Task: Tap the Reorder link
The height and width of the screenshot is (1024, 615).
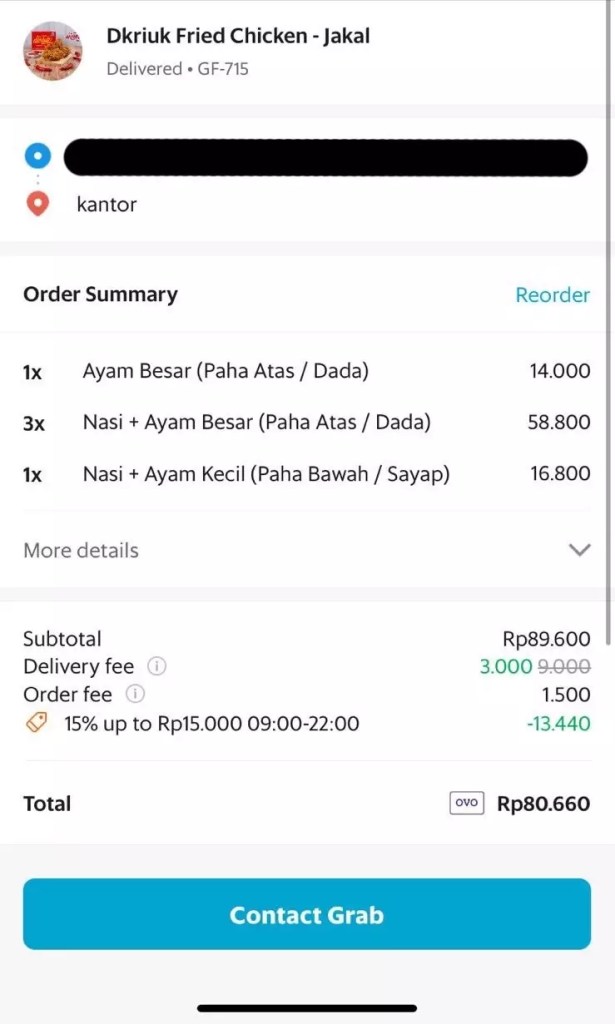Action: [552, 295]
